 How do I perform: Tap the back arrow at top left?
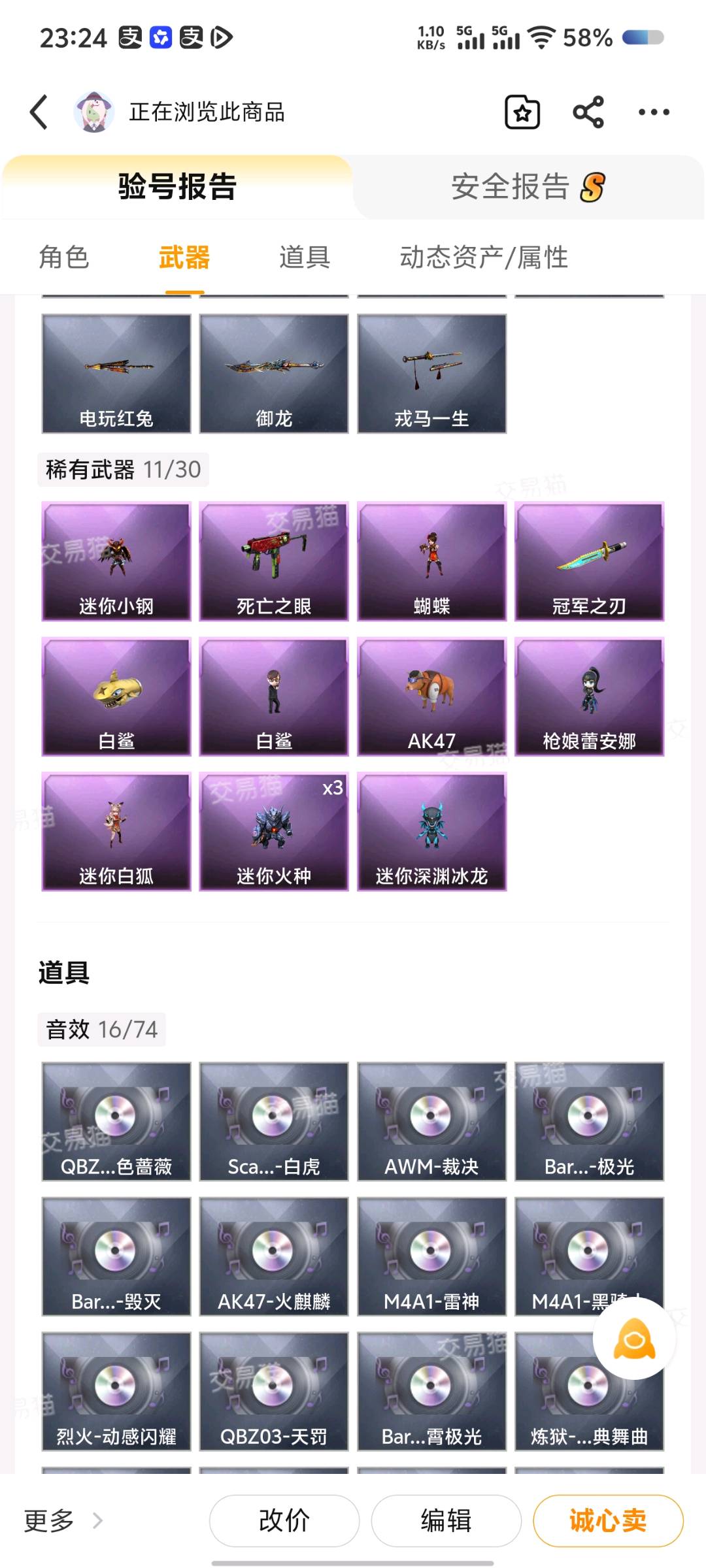[37, 111]
